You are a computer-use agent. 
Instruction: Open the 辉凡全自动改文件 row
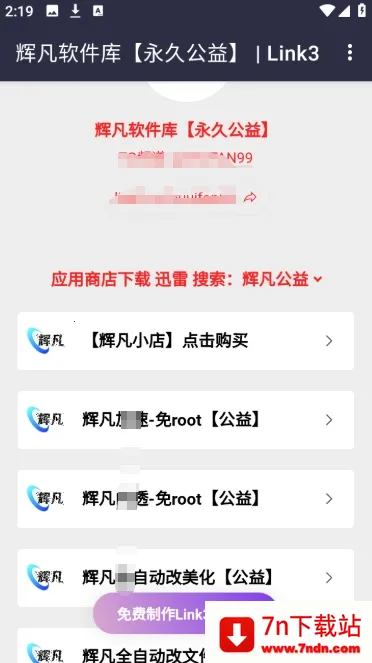coord(112,646)
